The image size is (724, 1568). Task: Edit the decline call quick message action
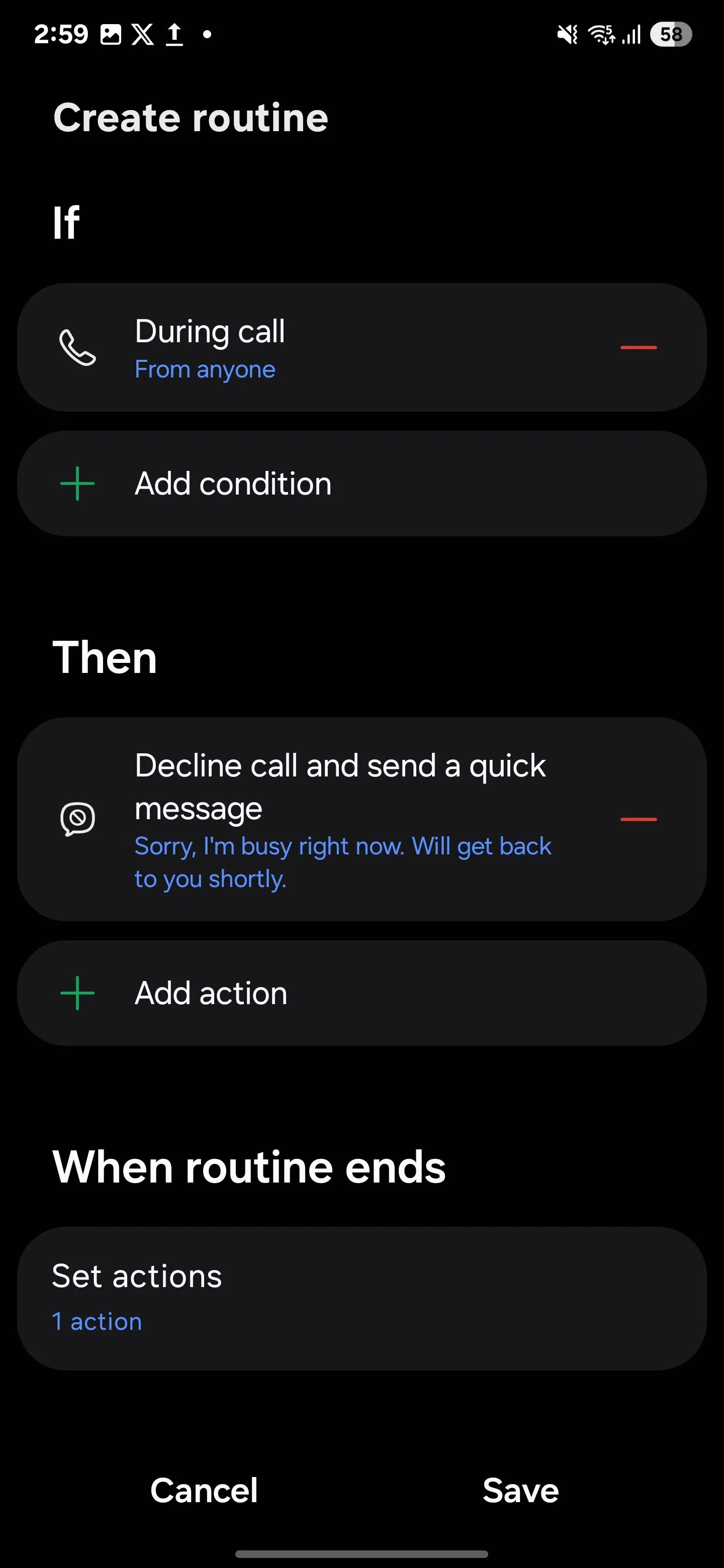click(341, 819)
